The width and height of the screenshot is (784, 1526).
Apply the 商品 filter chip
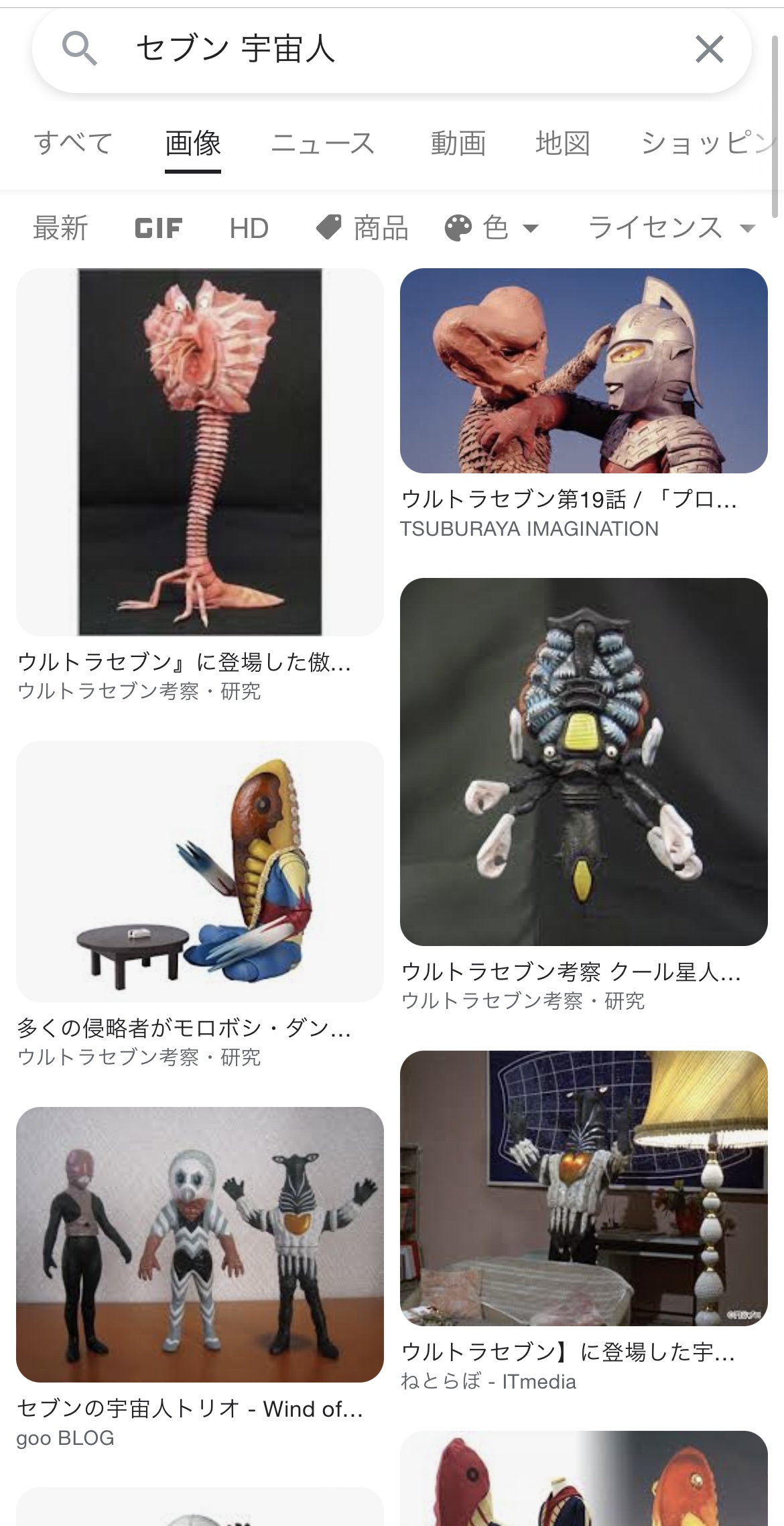point(363,228)
